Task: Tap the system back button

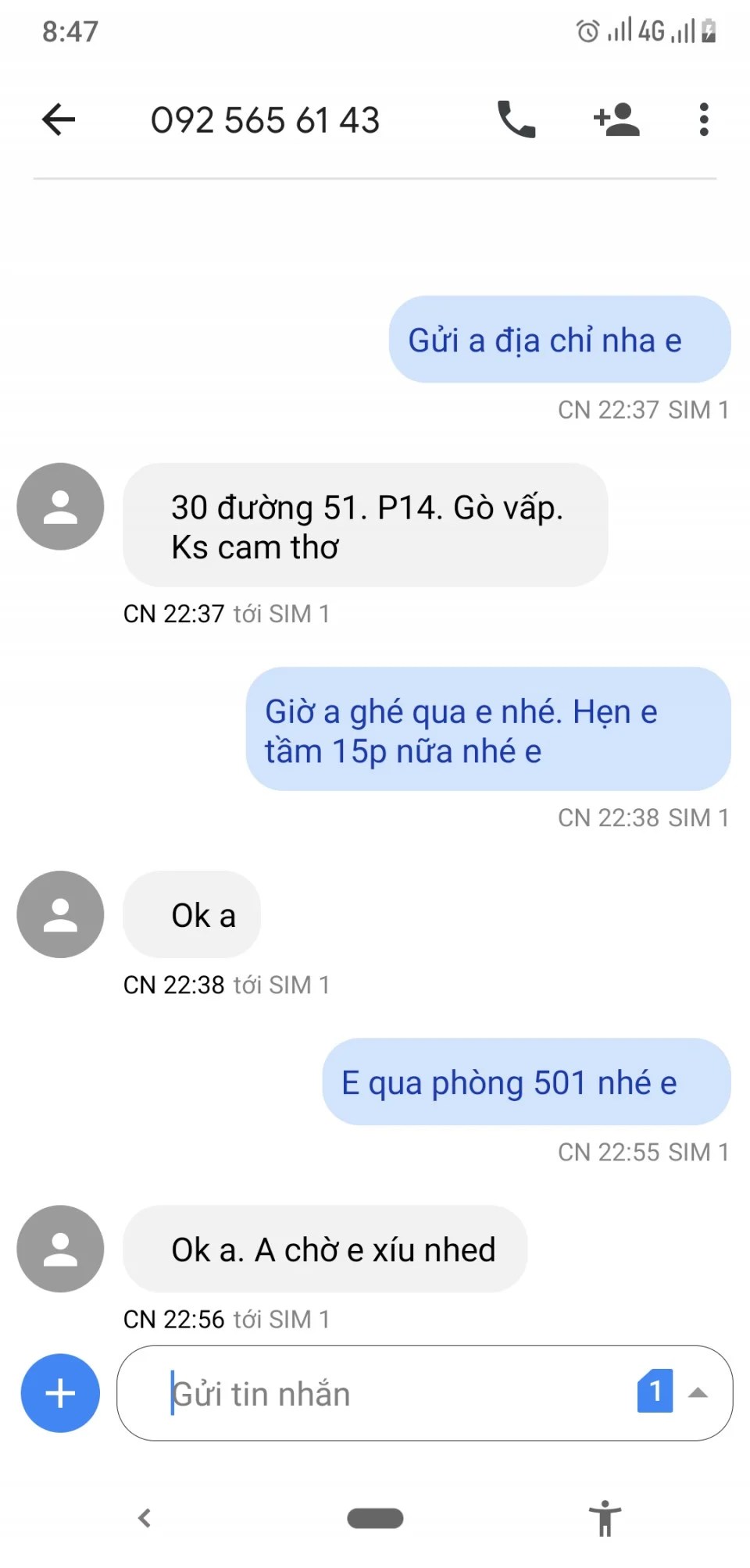Action: (x=145, y=1518)
